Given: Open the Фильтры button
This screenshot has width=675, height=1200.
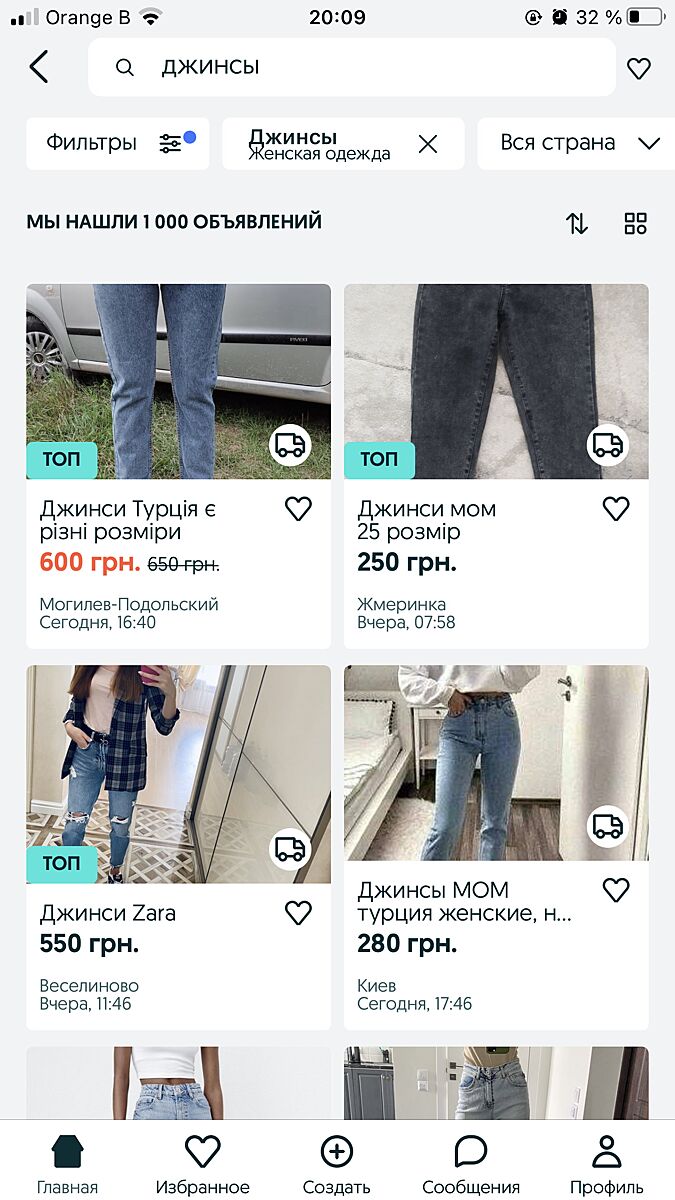Looking at the screenshot, I should point(118,143).
